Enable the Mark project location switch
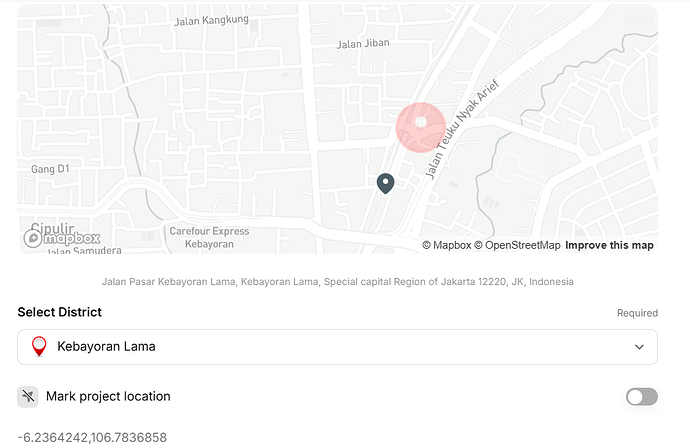The image size is (690, 448). 641,397
